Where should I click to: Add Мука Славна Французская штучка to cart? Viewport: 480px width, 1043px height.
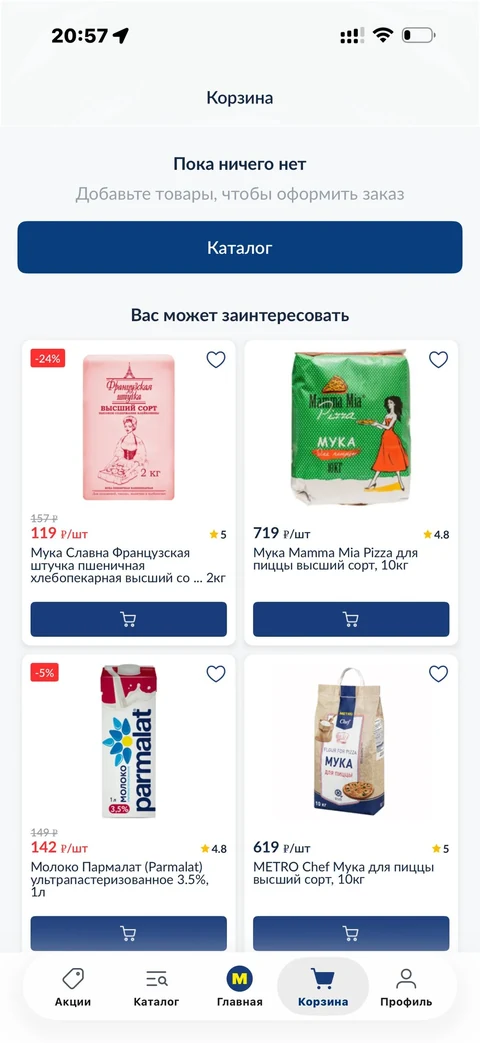(128, 619)
